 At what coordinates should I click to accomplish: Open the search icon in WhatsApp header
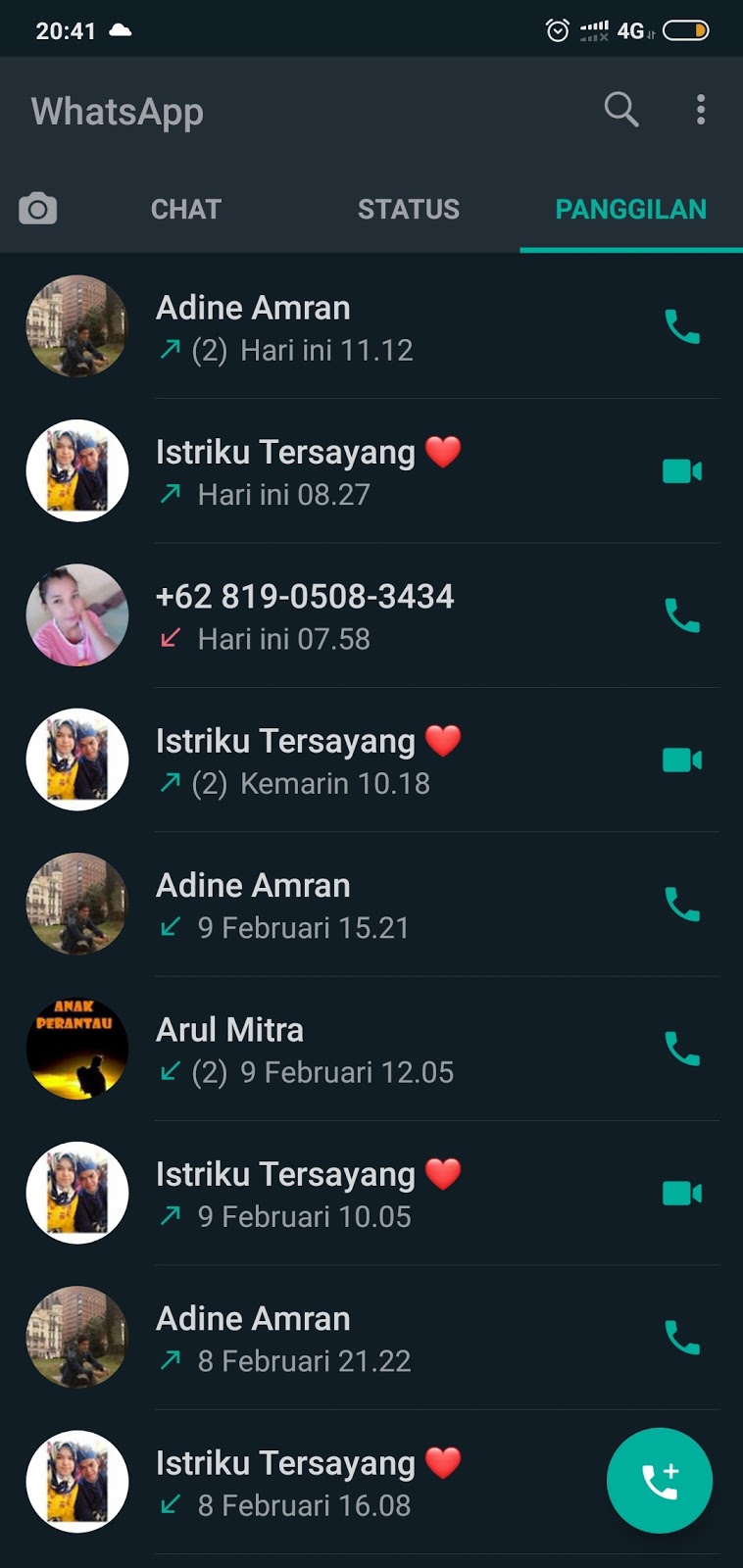click(621, 110)
